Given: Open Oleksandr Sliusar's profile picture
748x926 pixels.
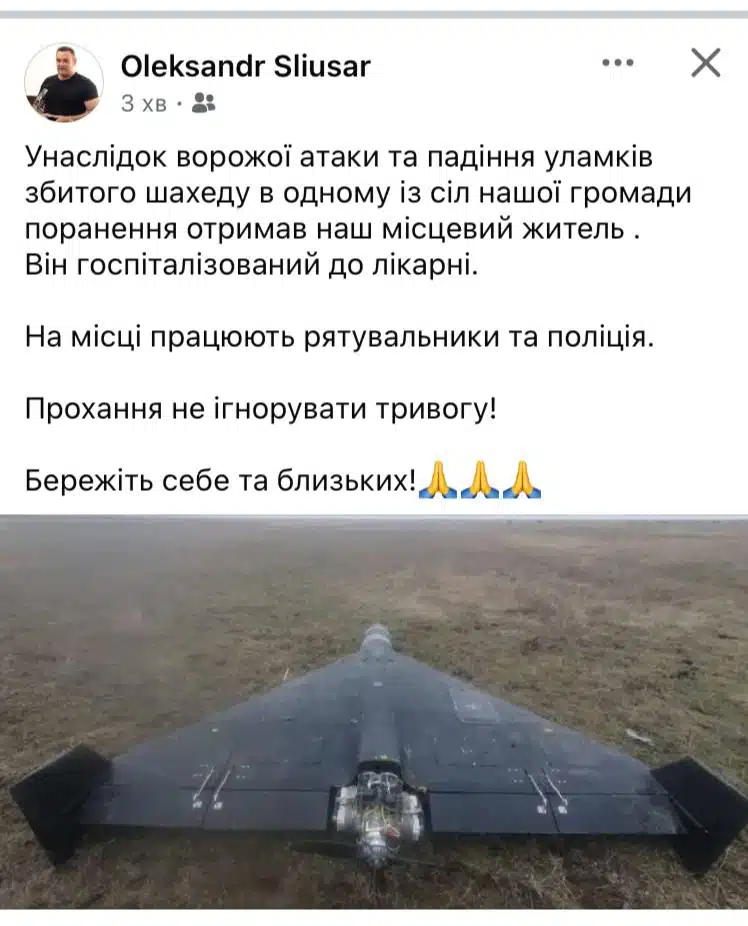Looking at the screenshot, I should [x=64, y=83].
